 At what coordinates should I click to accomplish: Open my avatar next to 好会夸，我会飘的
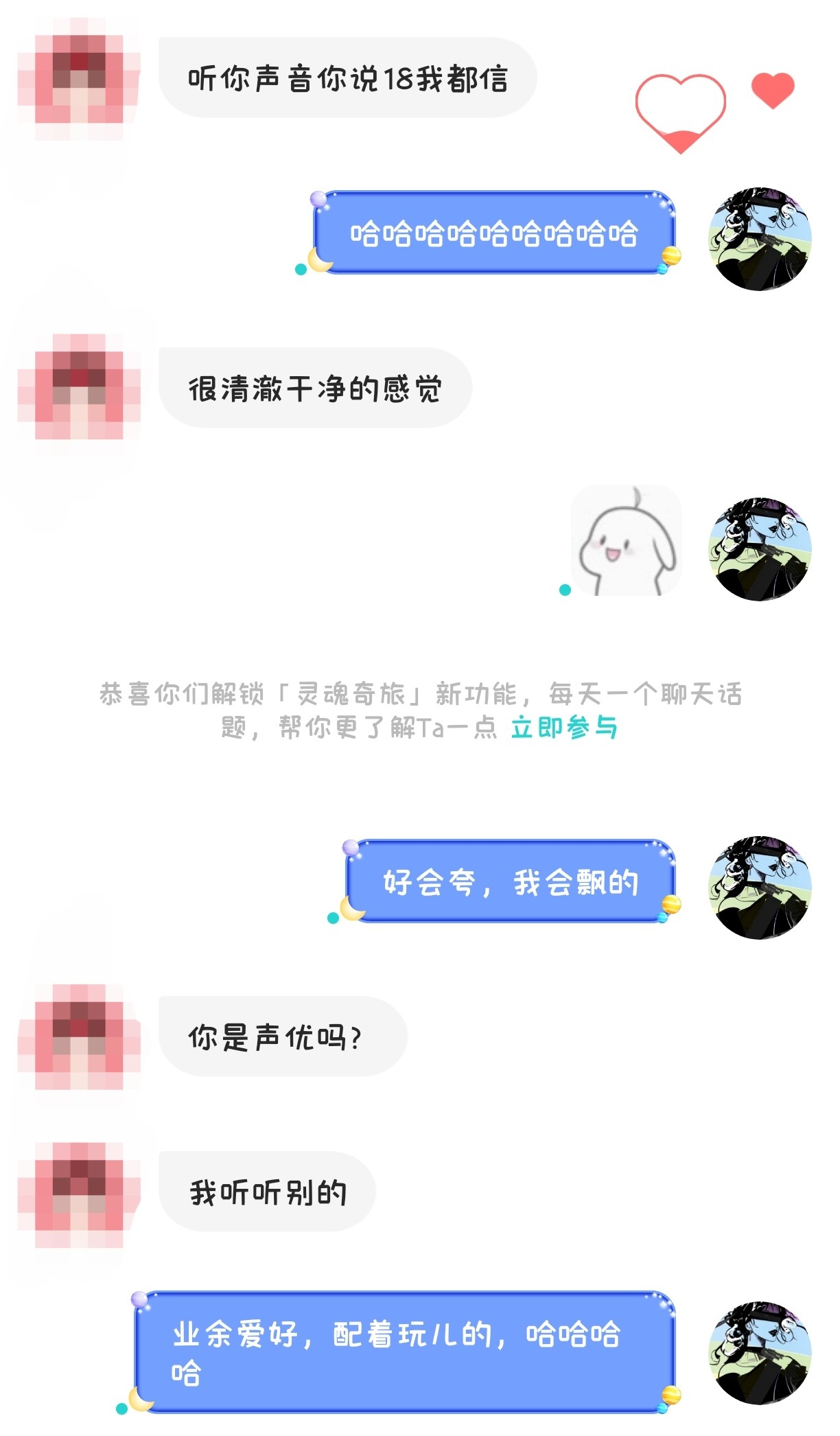tap(760, 888)
